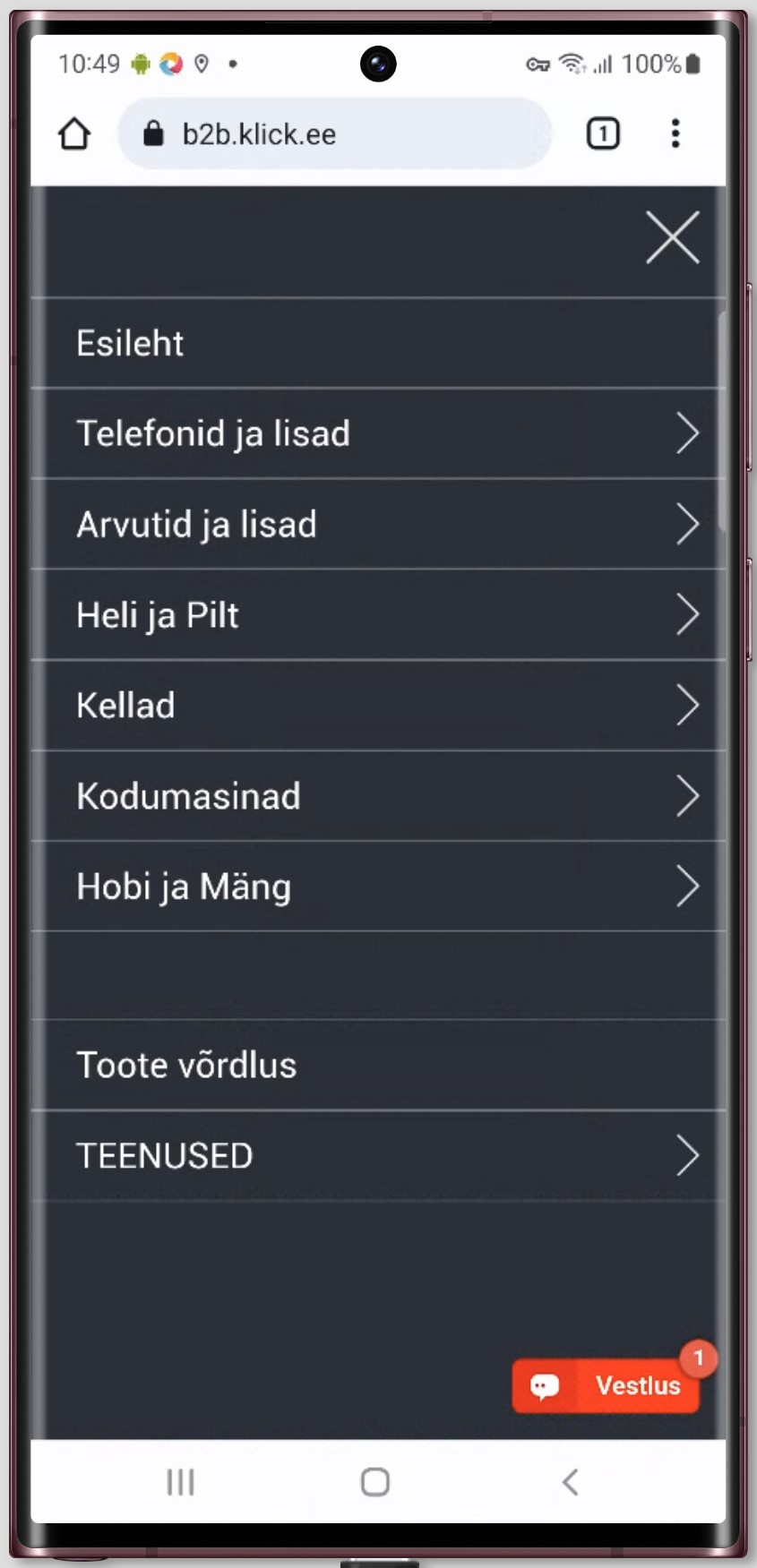Expand the Telefonid ja lisad category
Viewport: 757px width, 1568px height.
point(377,433)
